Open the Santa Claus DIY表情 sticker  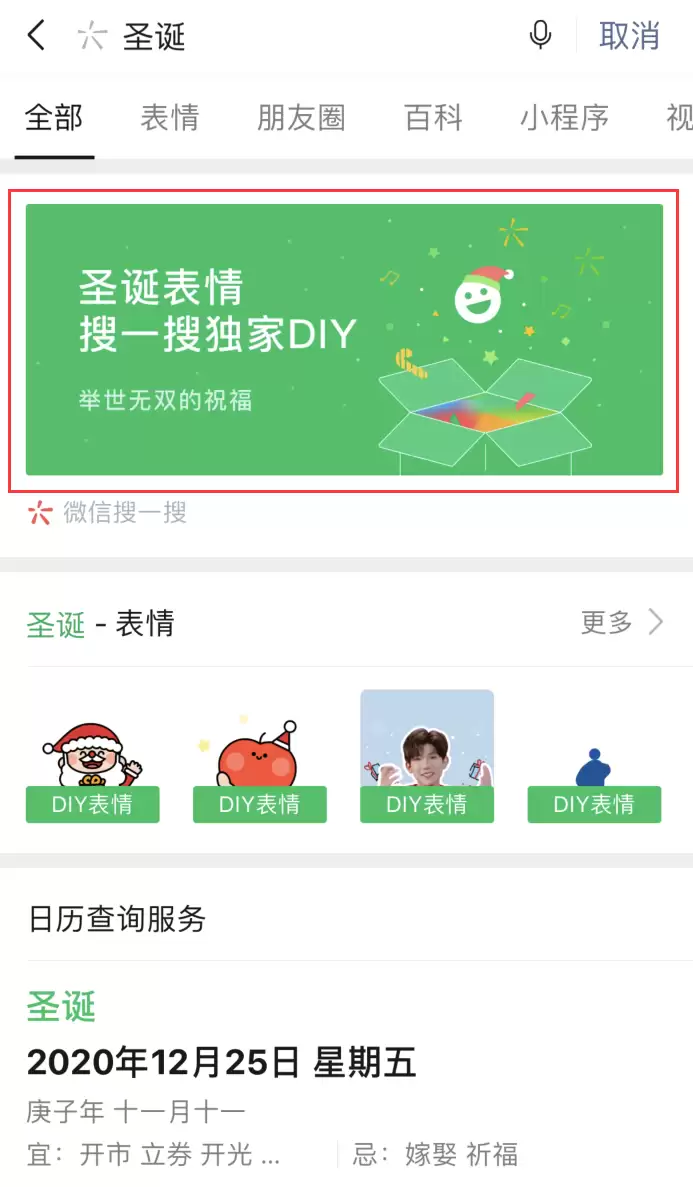[x=92, y=757]
